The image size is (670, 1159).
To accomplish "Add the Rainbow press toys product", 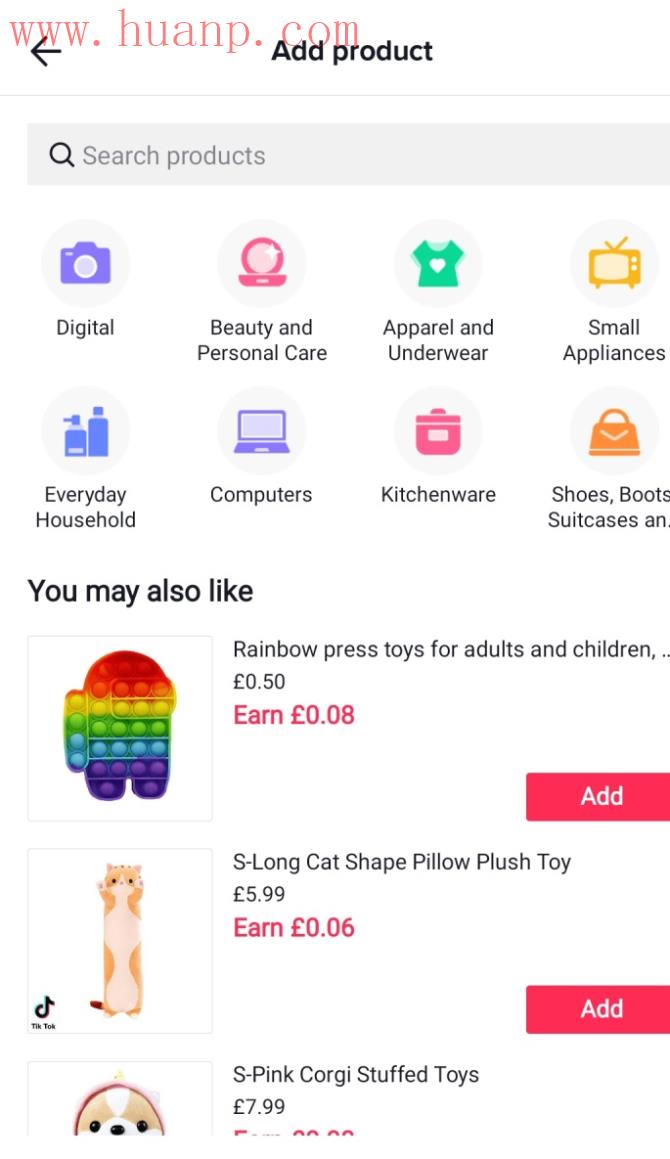I will coord(600,796).
